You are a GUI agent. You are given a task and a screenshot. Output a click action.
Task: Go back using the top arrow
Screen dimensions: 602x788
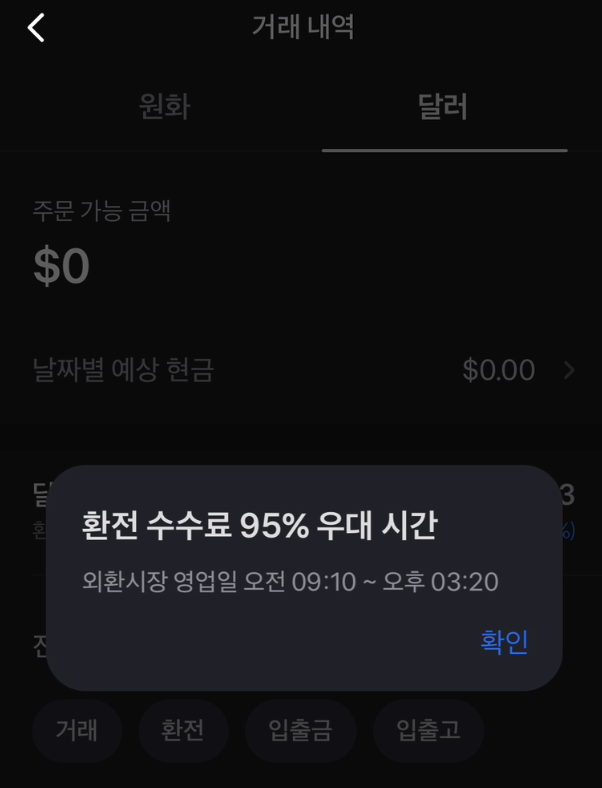point(37,28)
